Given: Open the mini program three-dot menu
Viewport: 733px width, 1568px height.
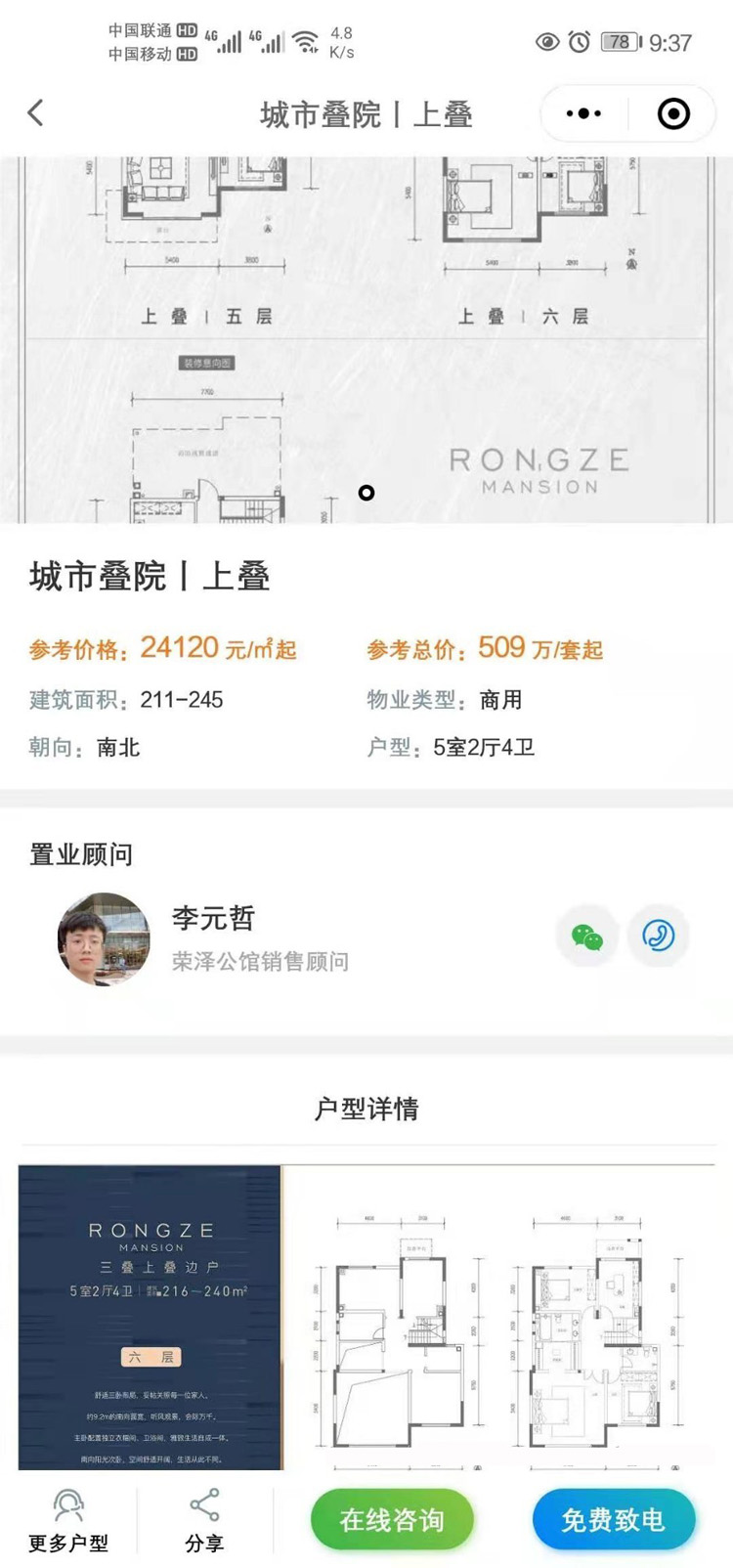Looking at the screenshot, I should coord(583,113).
